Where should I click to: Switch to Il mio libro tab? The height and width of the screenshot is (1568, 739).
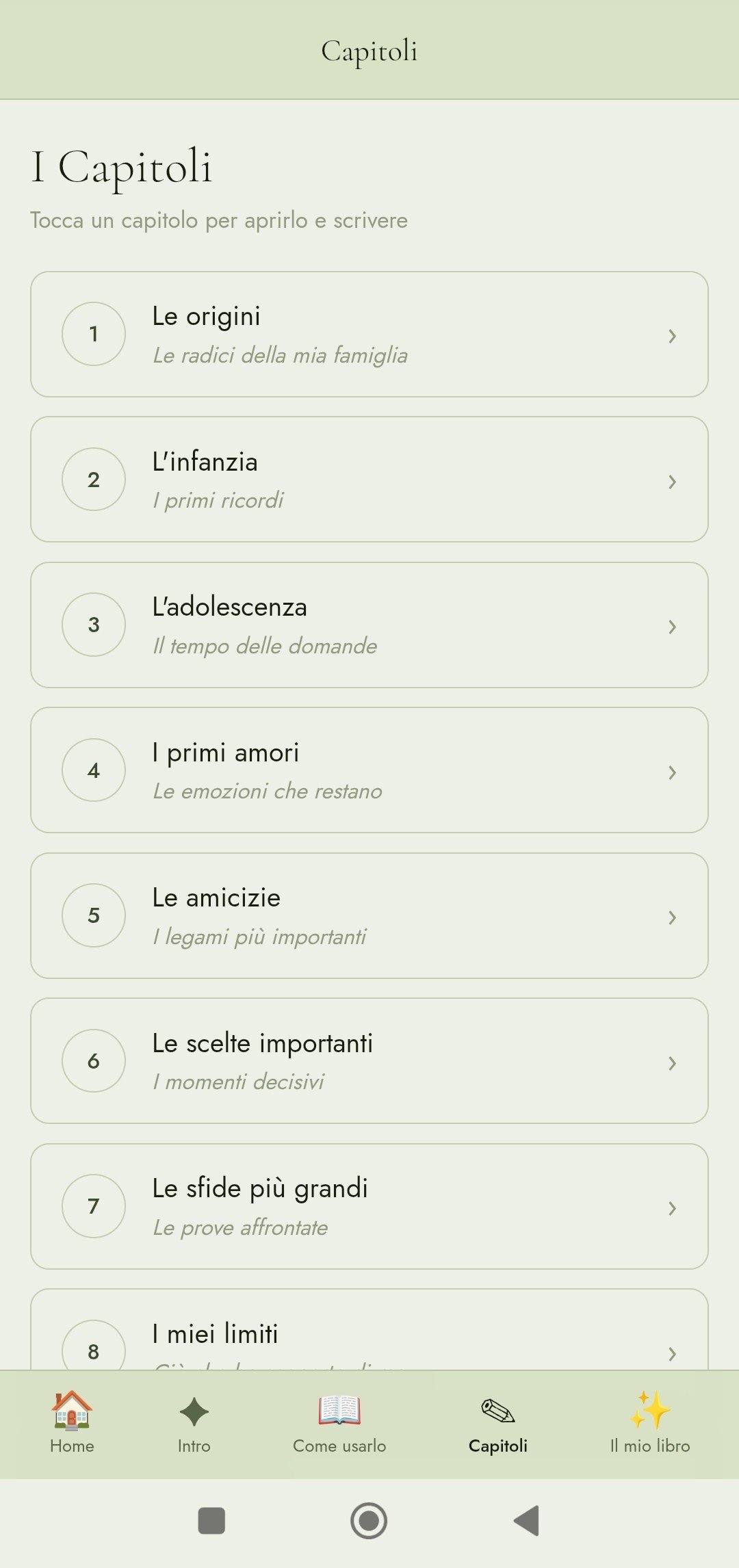[x=650, y=1423]
